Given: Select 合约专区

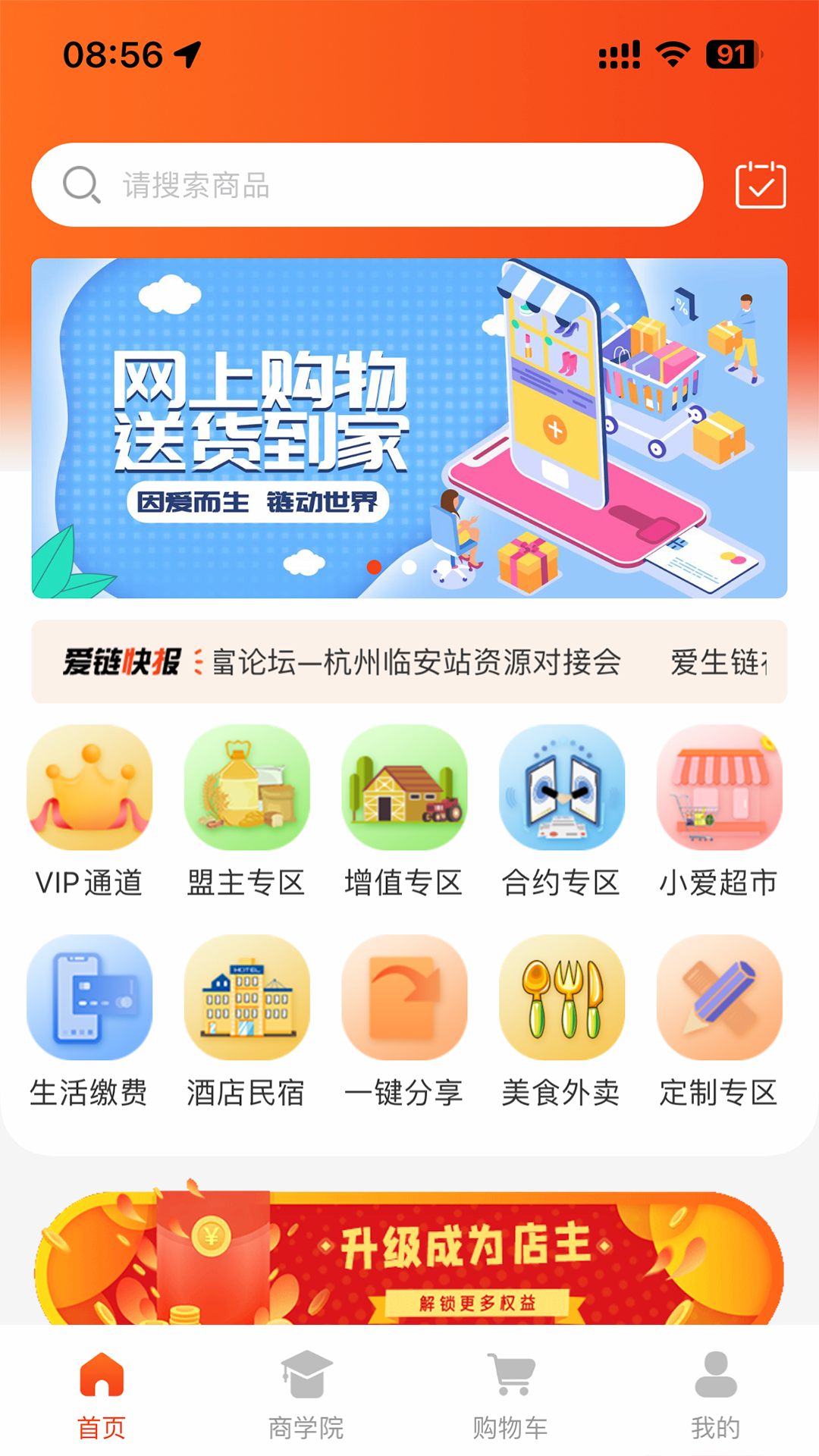Looking at the screenshot, I should 561,812.
